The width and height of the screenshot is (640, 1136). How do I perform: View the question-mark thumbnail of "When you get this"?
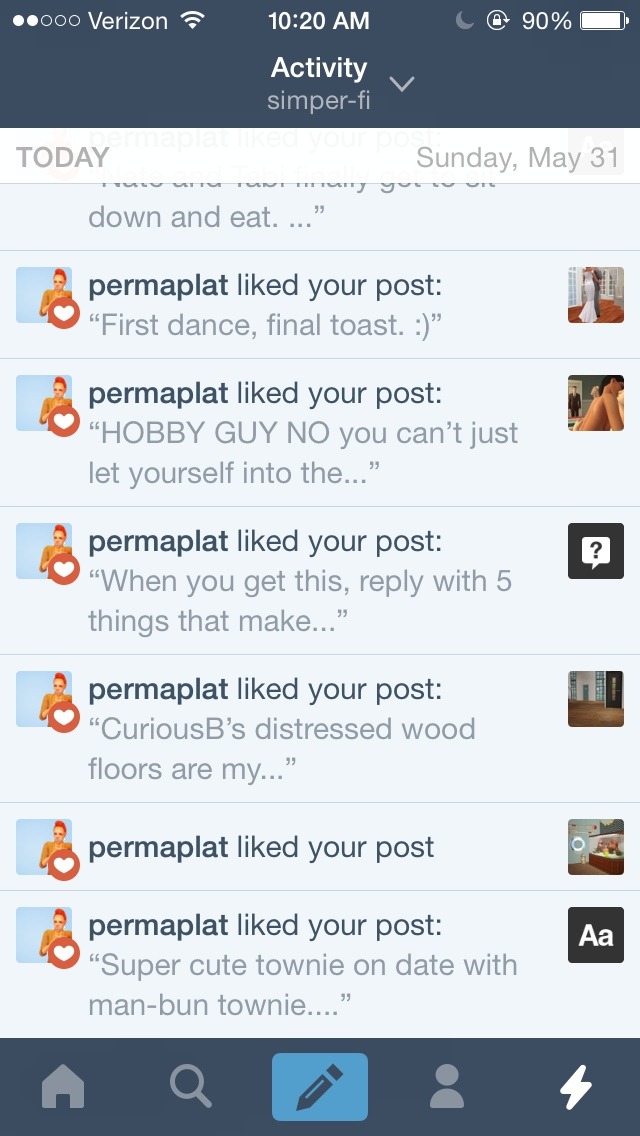pos(595,551)
